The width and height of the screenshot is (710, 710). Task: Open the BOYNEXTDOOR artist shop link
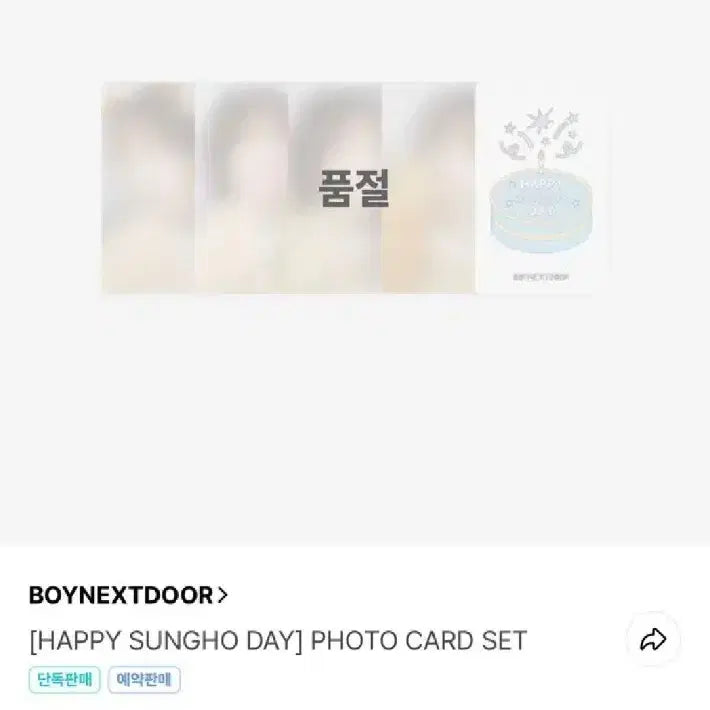pos(128,595)
